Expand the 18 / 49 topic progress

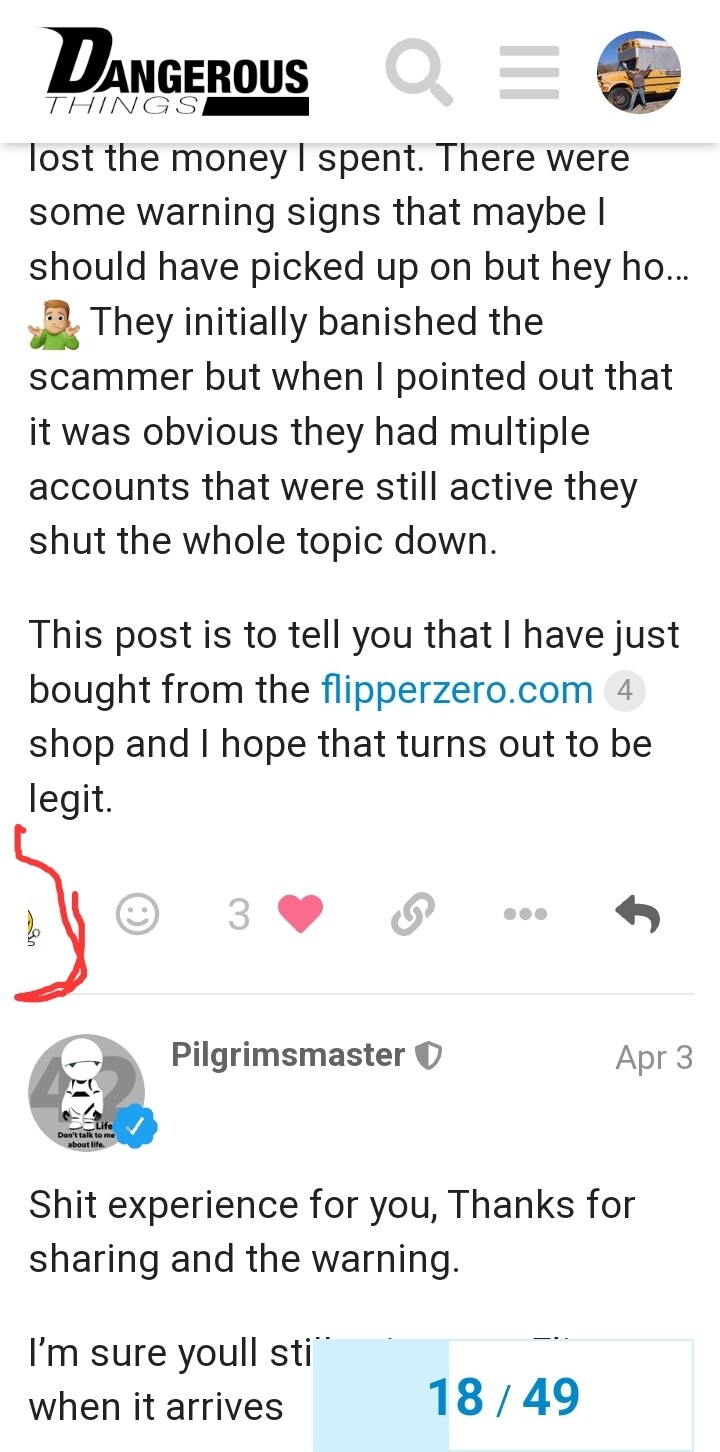pyautogui.click(x=503, y=1397)
